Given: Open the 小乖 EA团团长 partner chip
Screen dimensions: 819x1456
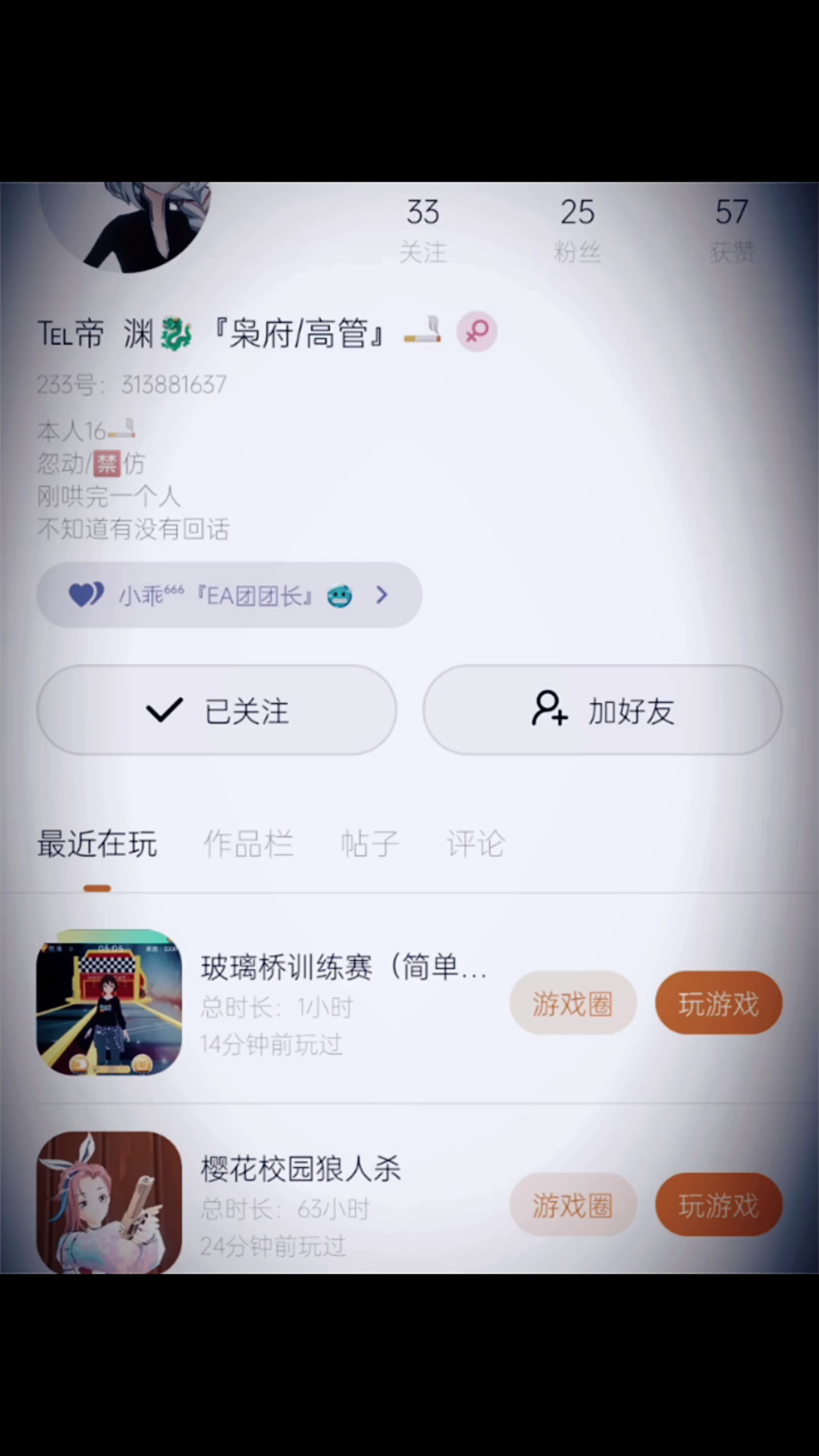Looking at the screenshot, I should pyautogui.click(x=229, y=595).
